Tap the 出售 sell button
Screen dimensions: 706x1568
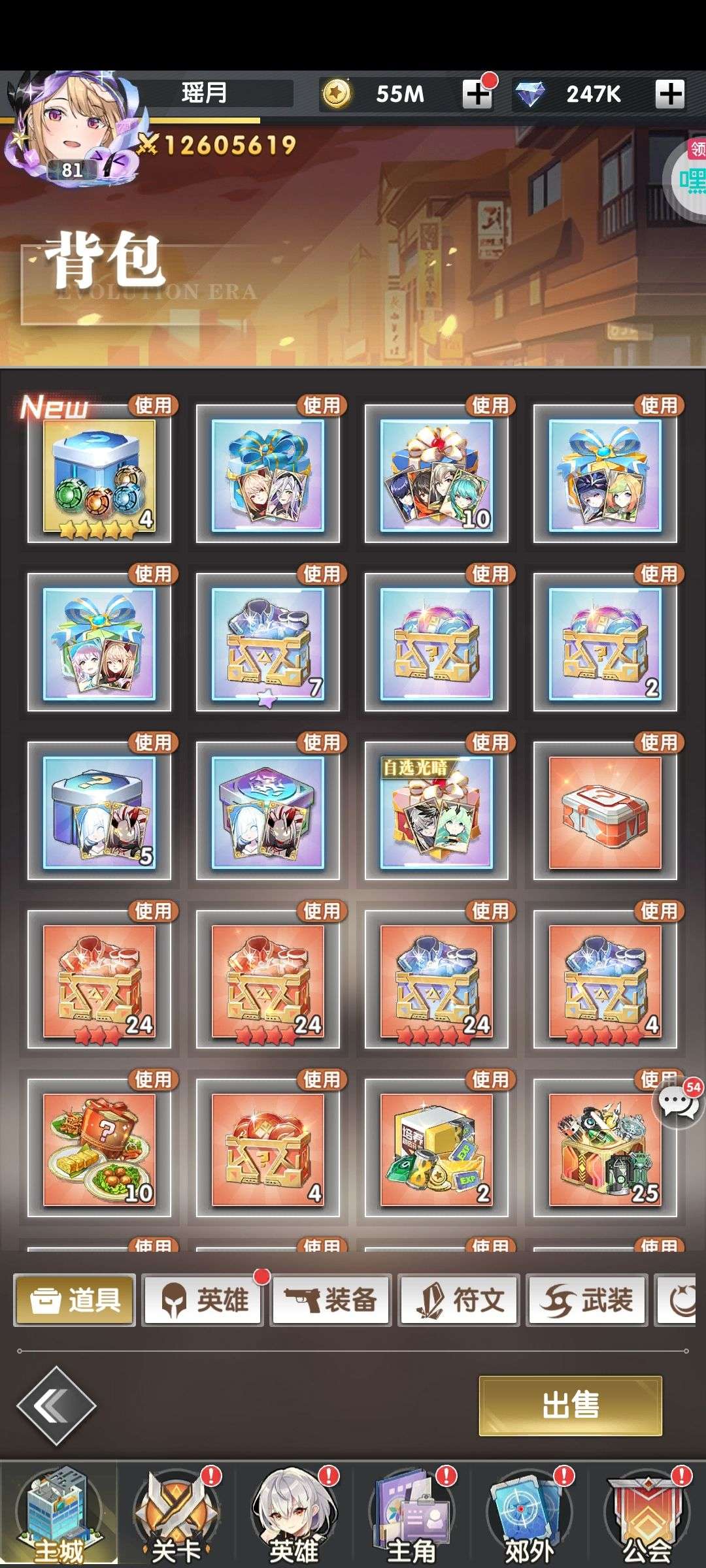click(571, 1405)
